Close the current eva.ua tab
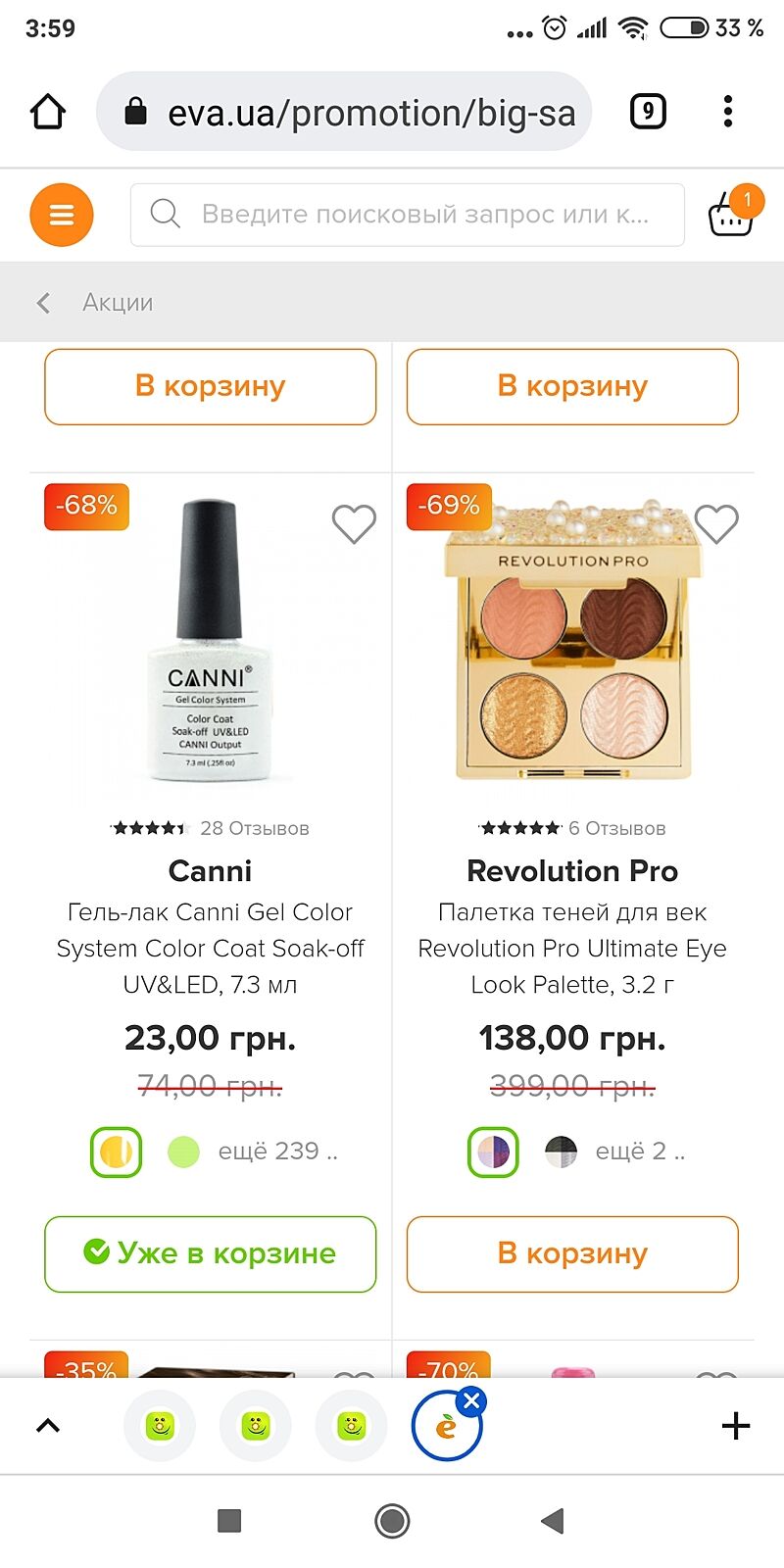The width and height of the screenshot is (784, 1568). tap(471, 1401)
